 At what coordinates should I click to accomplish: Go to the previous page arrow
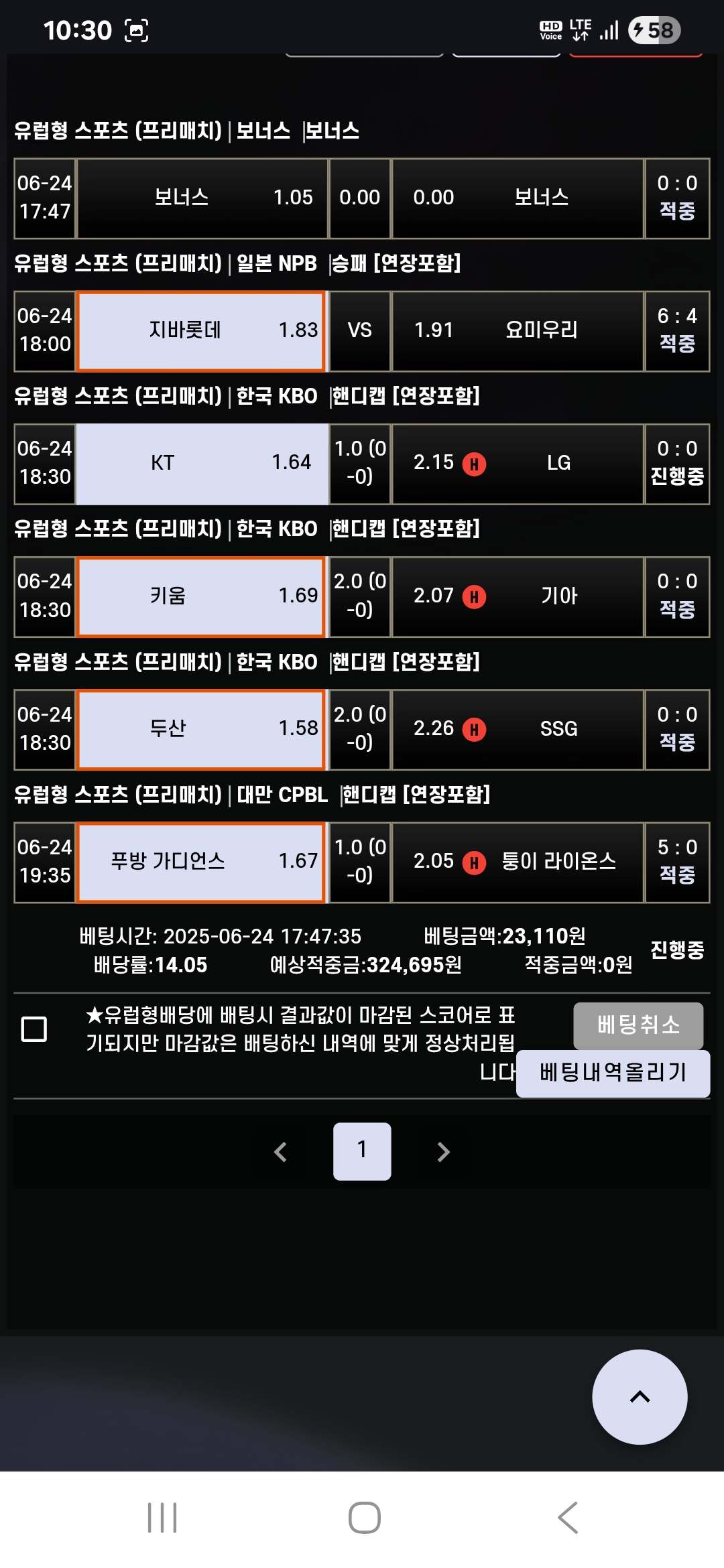(281, 1152)
